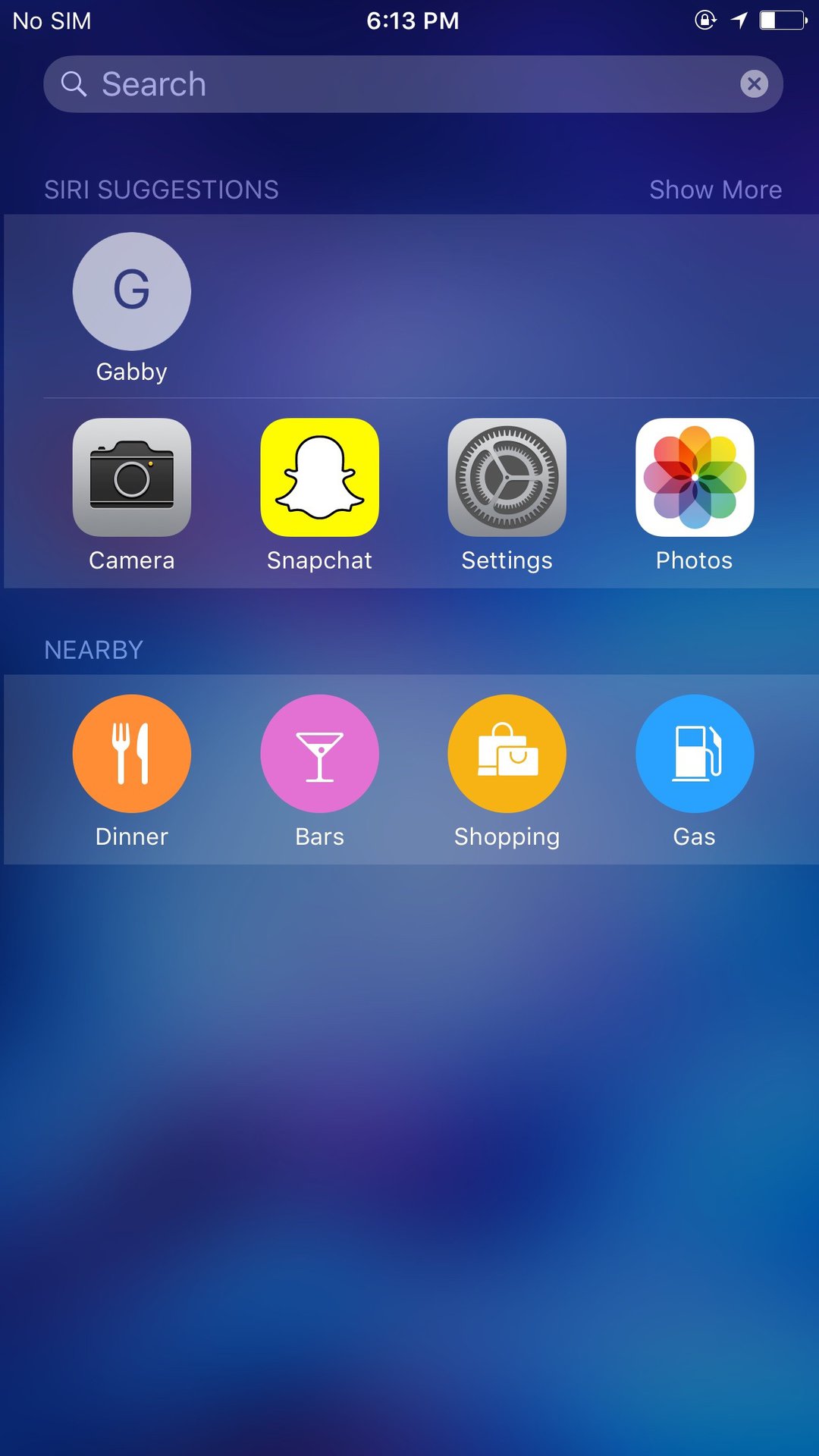
Task: Launch the Camera app
Action: pyautogui.click(x=132, y=478)
